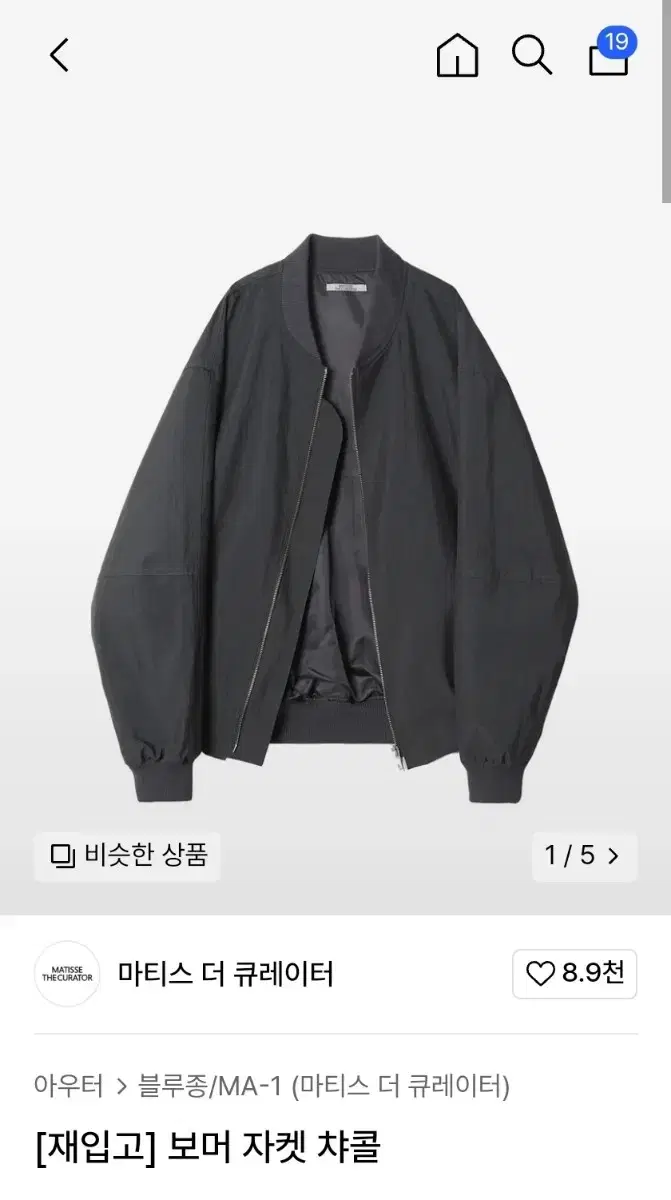Open search from the magnifier icon

click(532, 55)
